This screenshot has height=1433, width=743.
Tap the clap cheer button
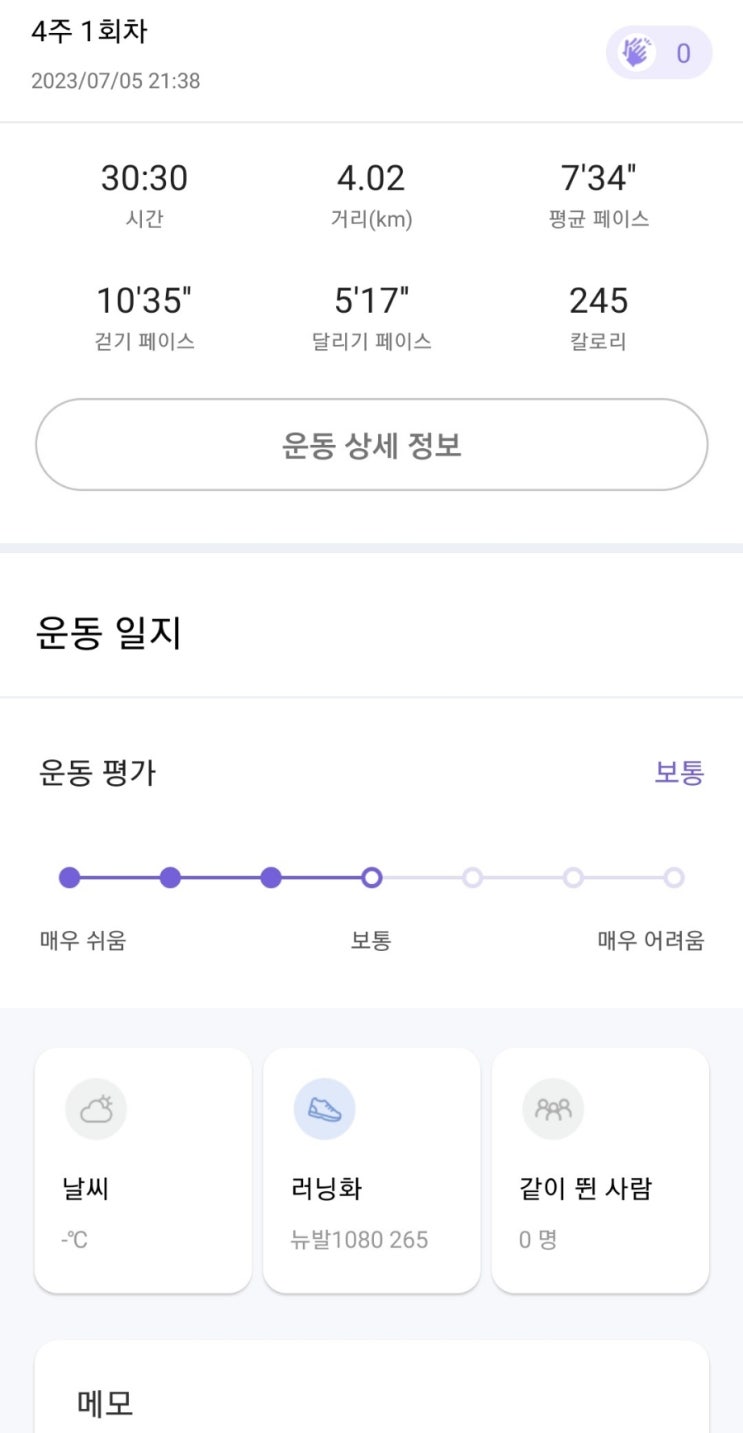(658, 52)
